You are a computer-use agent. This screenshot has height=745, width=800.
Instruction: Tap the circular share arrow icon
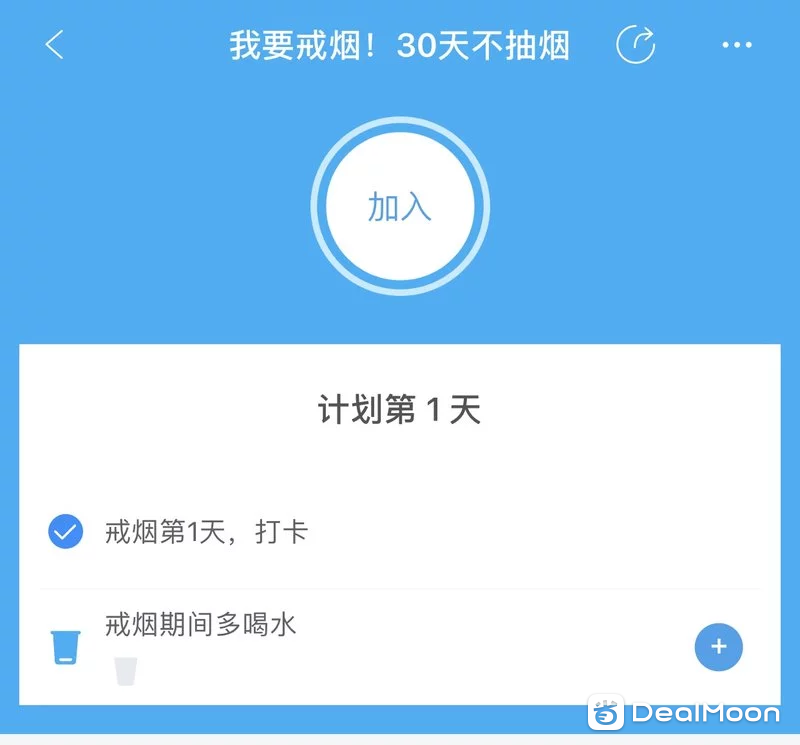tap(636, 45)
